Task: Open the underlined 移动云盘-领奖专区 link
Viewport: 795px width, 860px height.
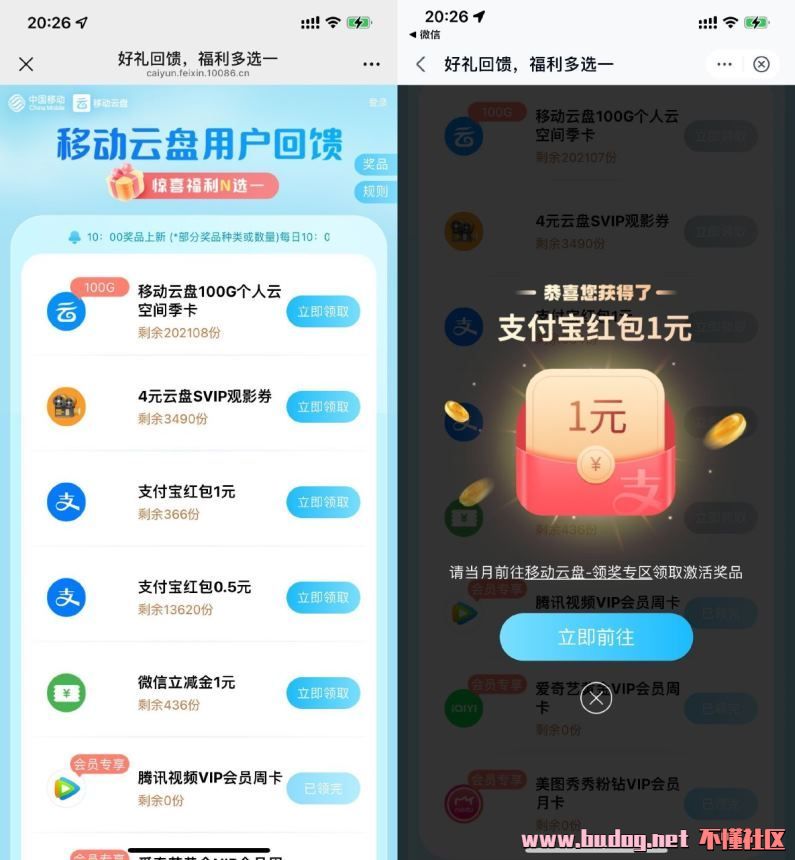Action: tap(588, 573)
